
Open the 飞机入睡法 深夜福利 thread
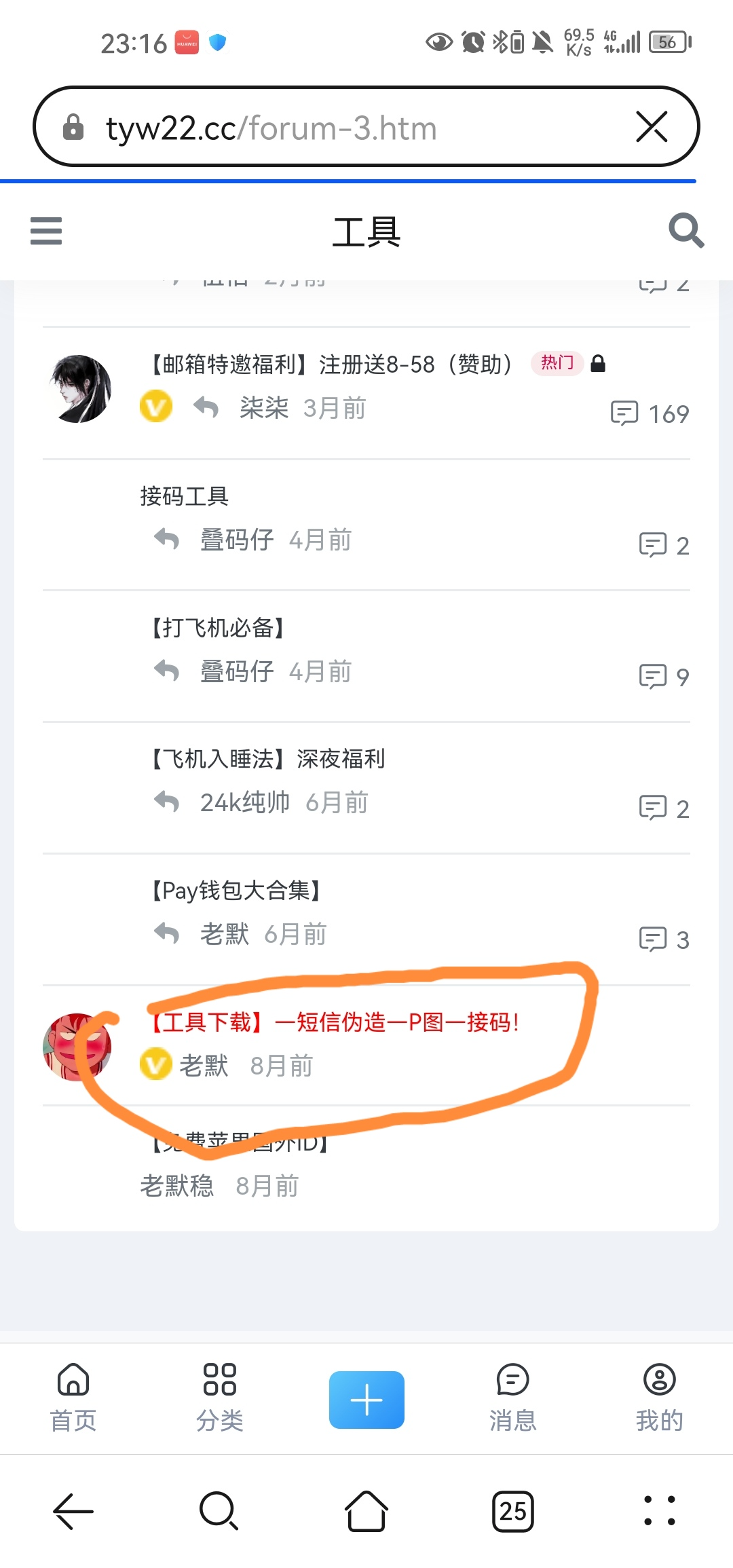[267, 759]
